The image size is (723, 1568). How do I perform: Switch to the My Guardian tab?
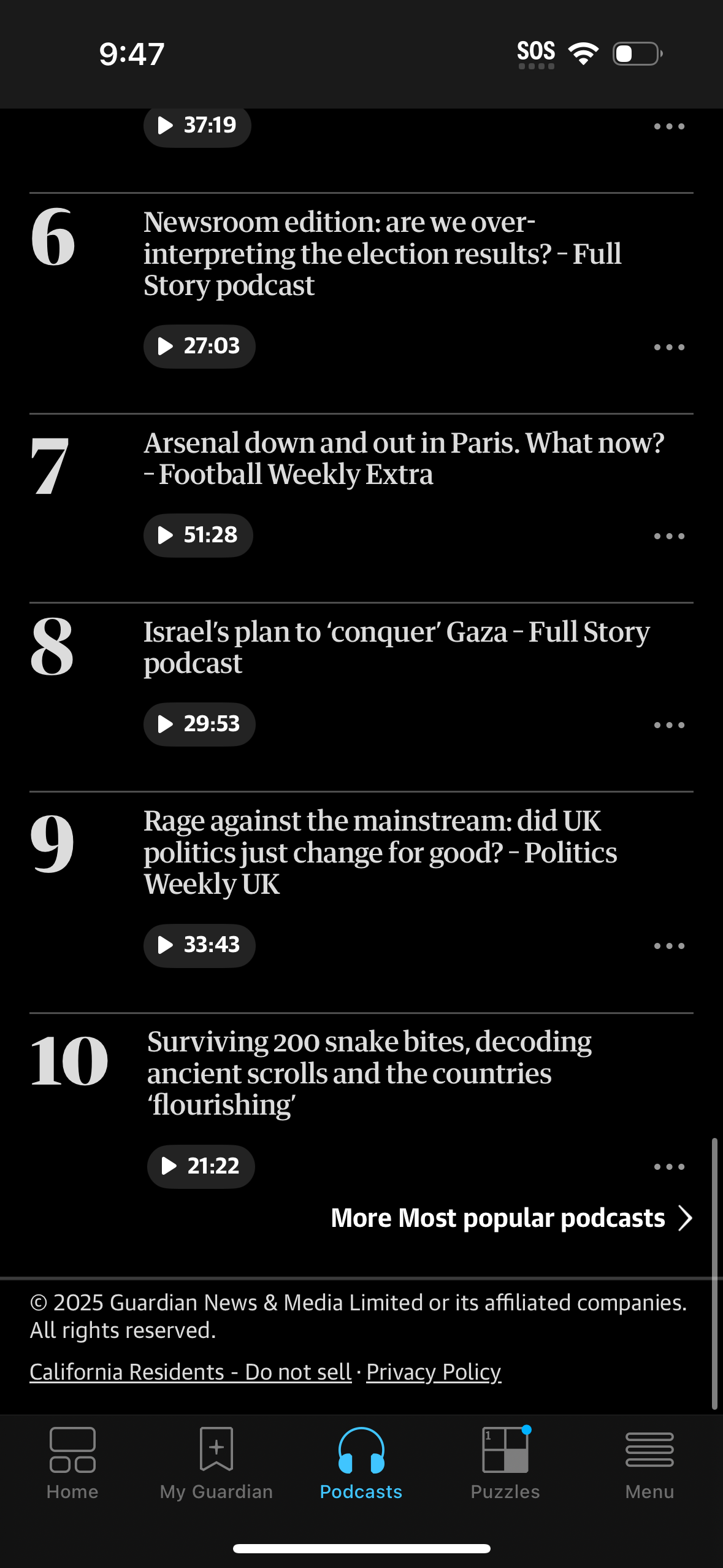point(216,1462)
